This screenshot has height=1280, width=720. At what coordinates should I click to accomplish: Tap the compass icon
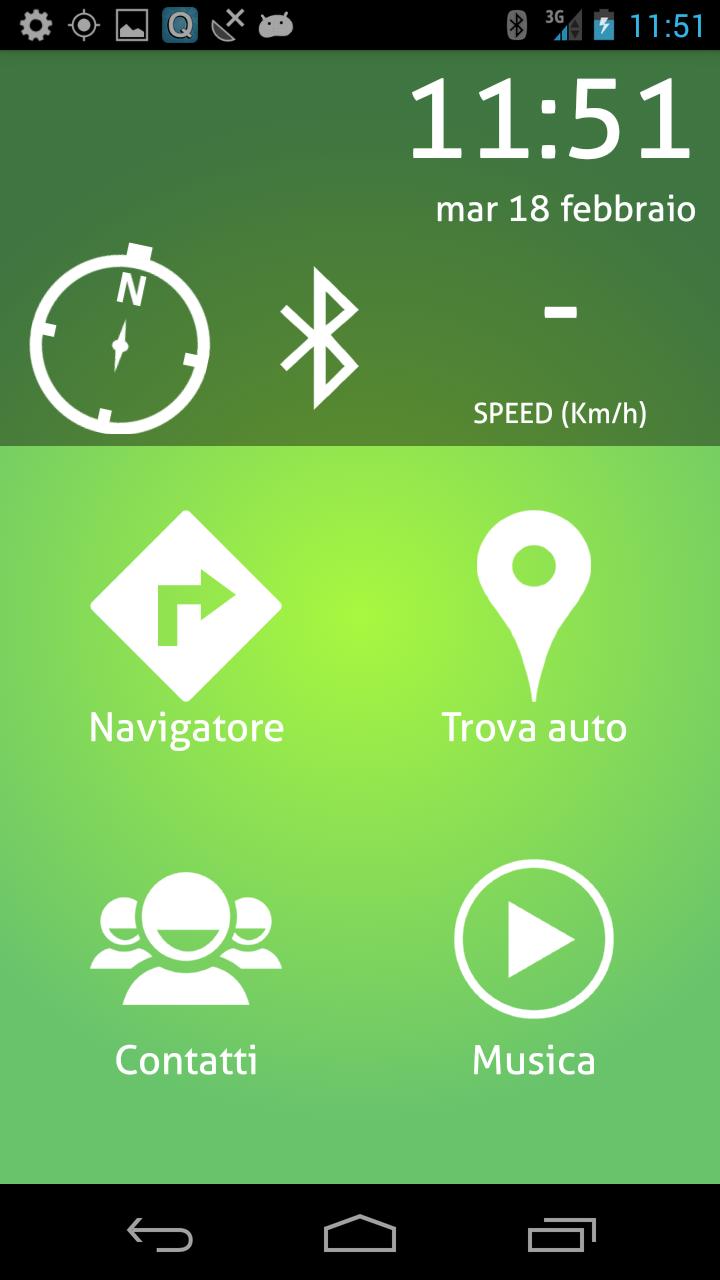tap(120, 342)
